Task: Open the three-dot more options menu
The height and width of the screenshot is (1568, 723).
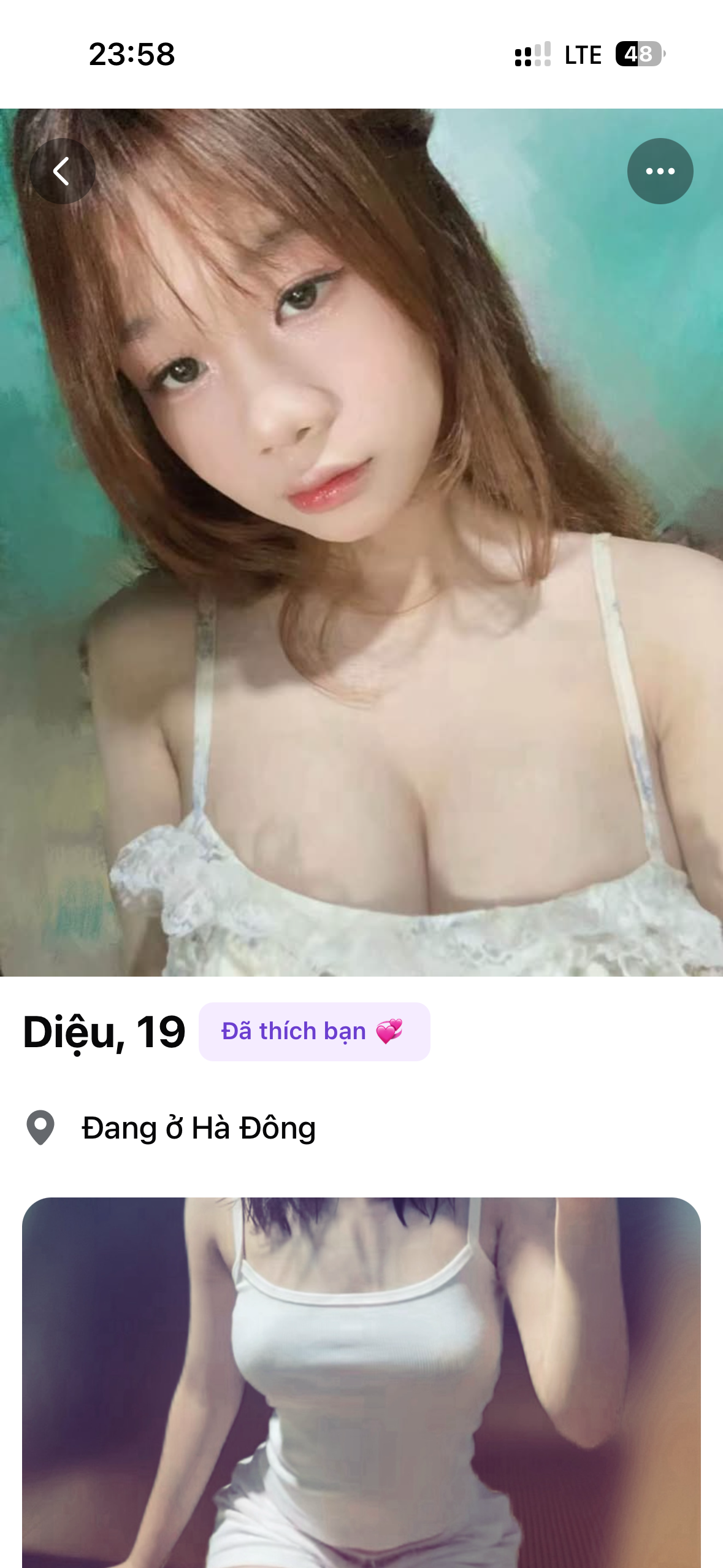Action: [660, 171]
